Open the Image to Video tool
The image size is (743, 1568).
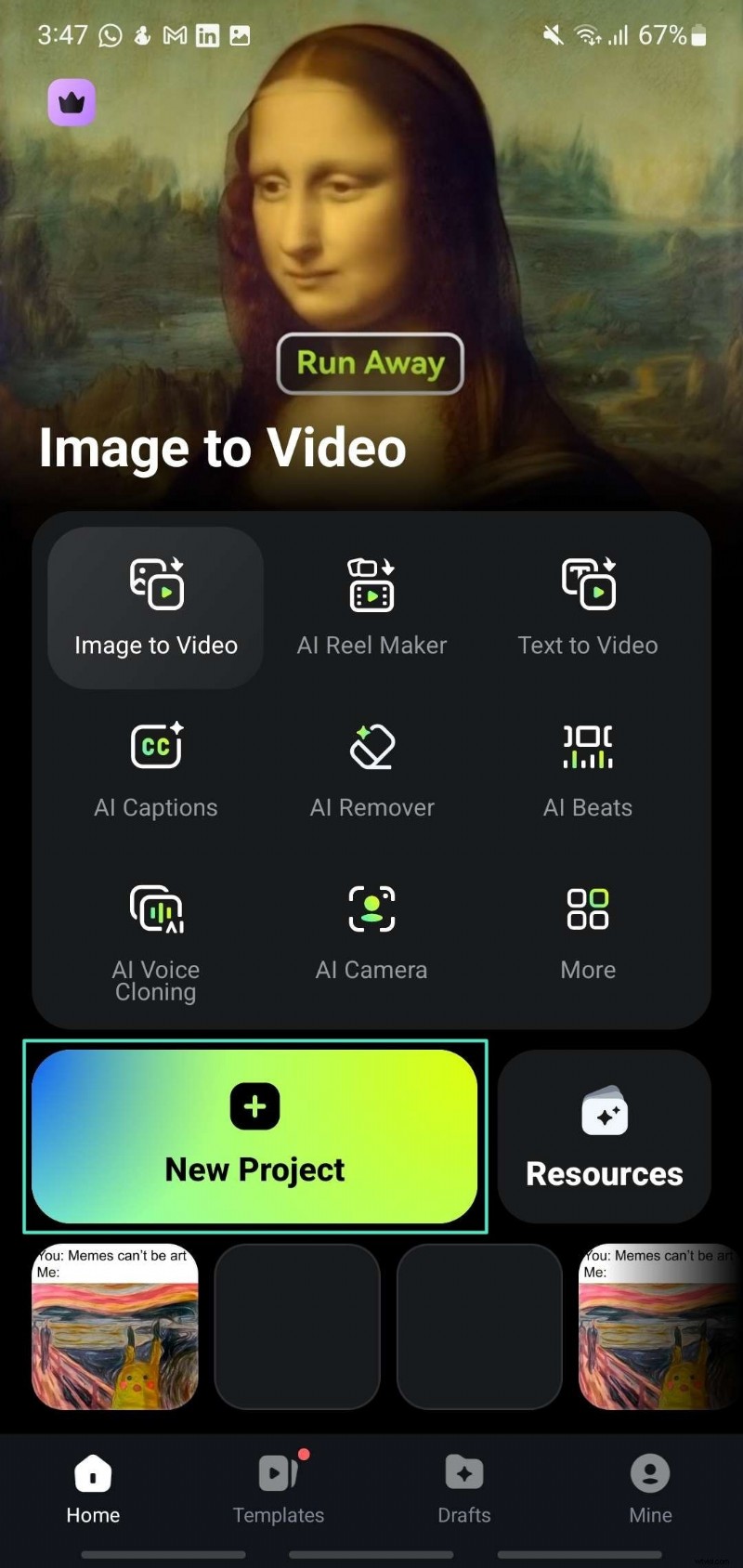click(156, 608)
